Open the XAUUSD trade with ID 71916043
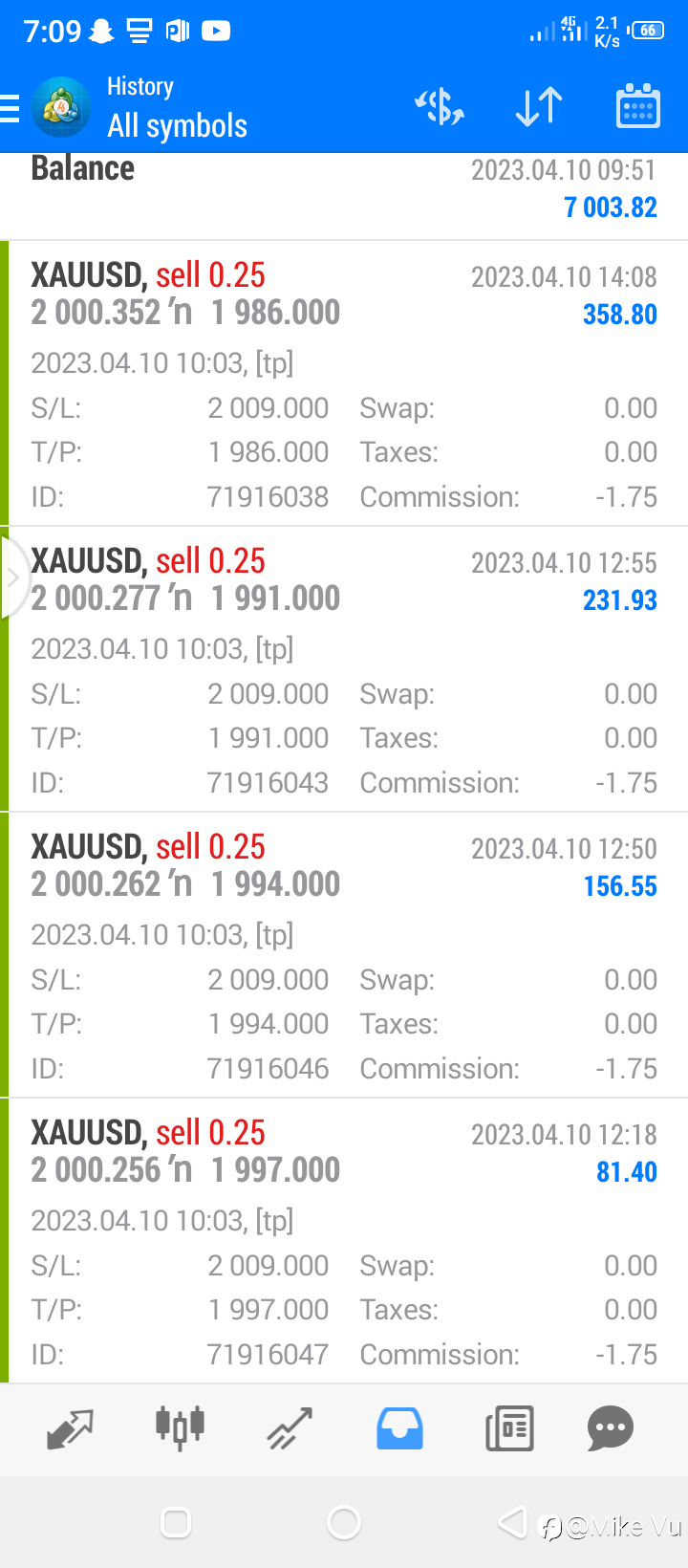 point(344,669)
